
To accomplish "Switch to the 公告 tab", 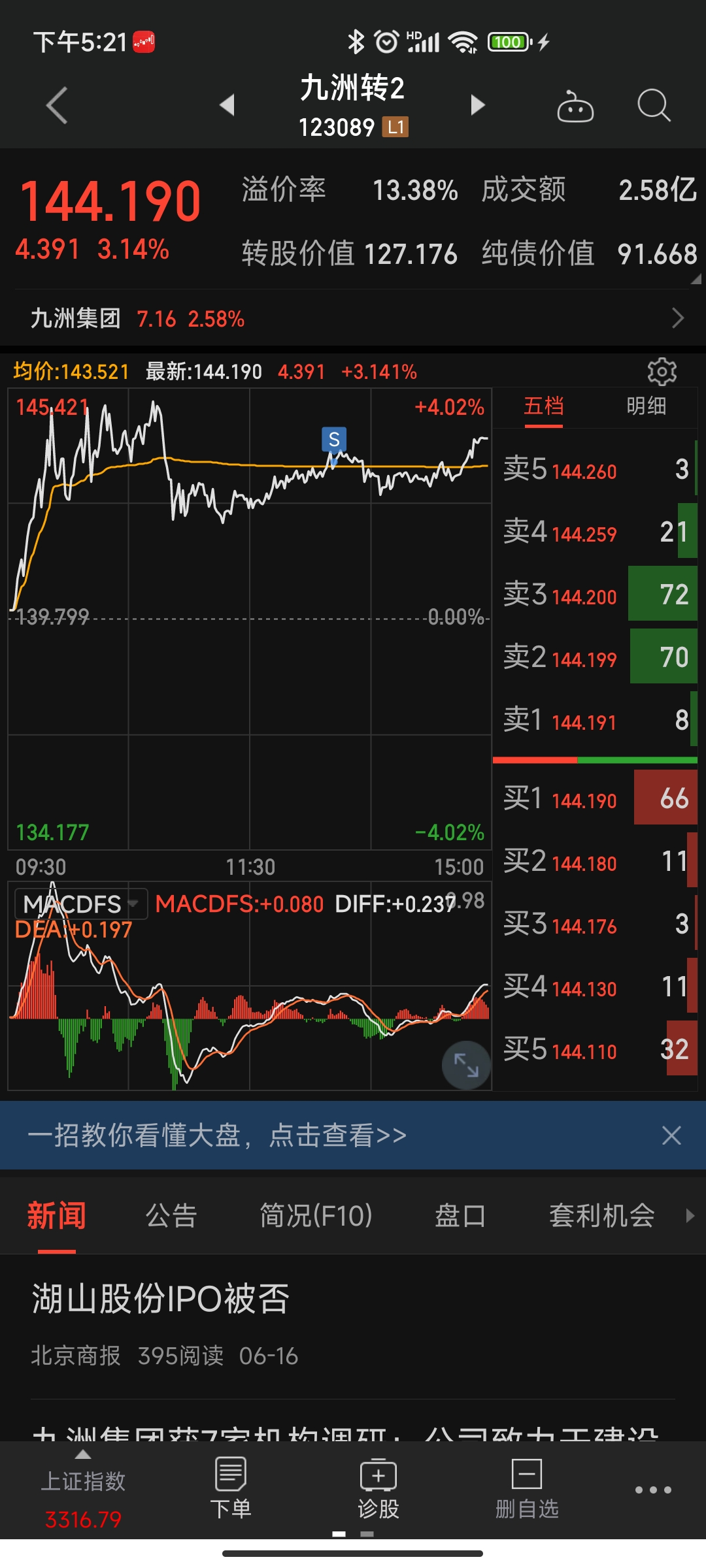I will coord(171,1216).
